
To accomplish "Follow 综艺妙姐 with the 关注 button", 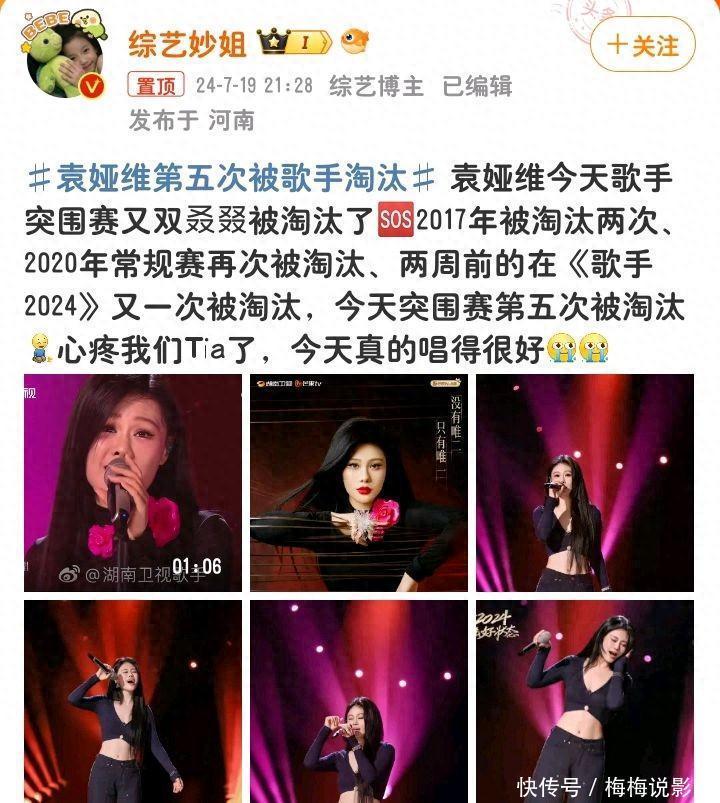I will (x=642, y=45).
